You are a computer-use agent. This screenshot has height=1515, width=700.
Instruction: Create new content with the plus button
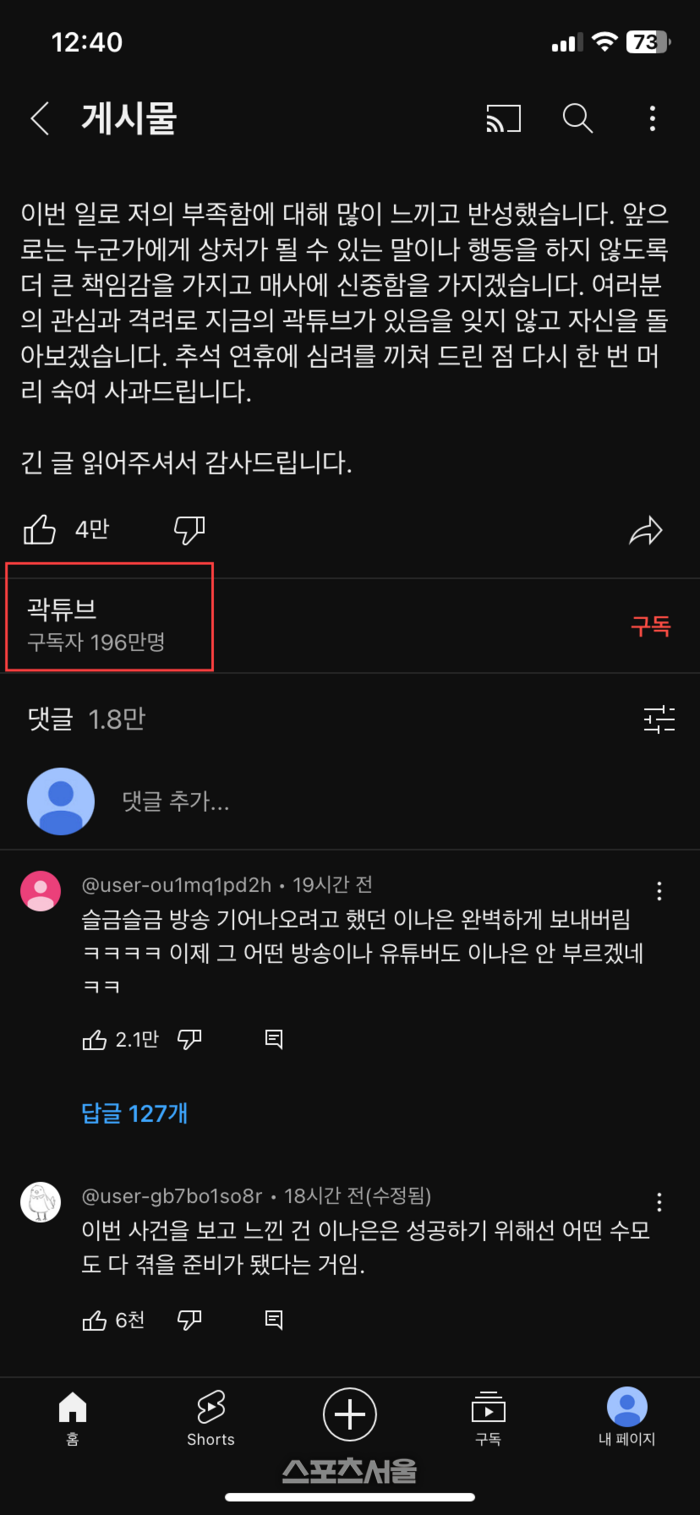click(349, 1415)
